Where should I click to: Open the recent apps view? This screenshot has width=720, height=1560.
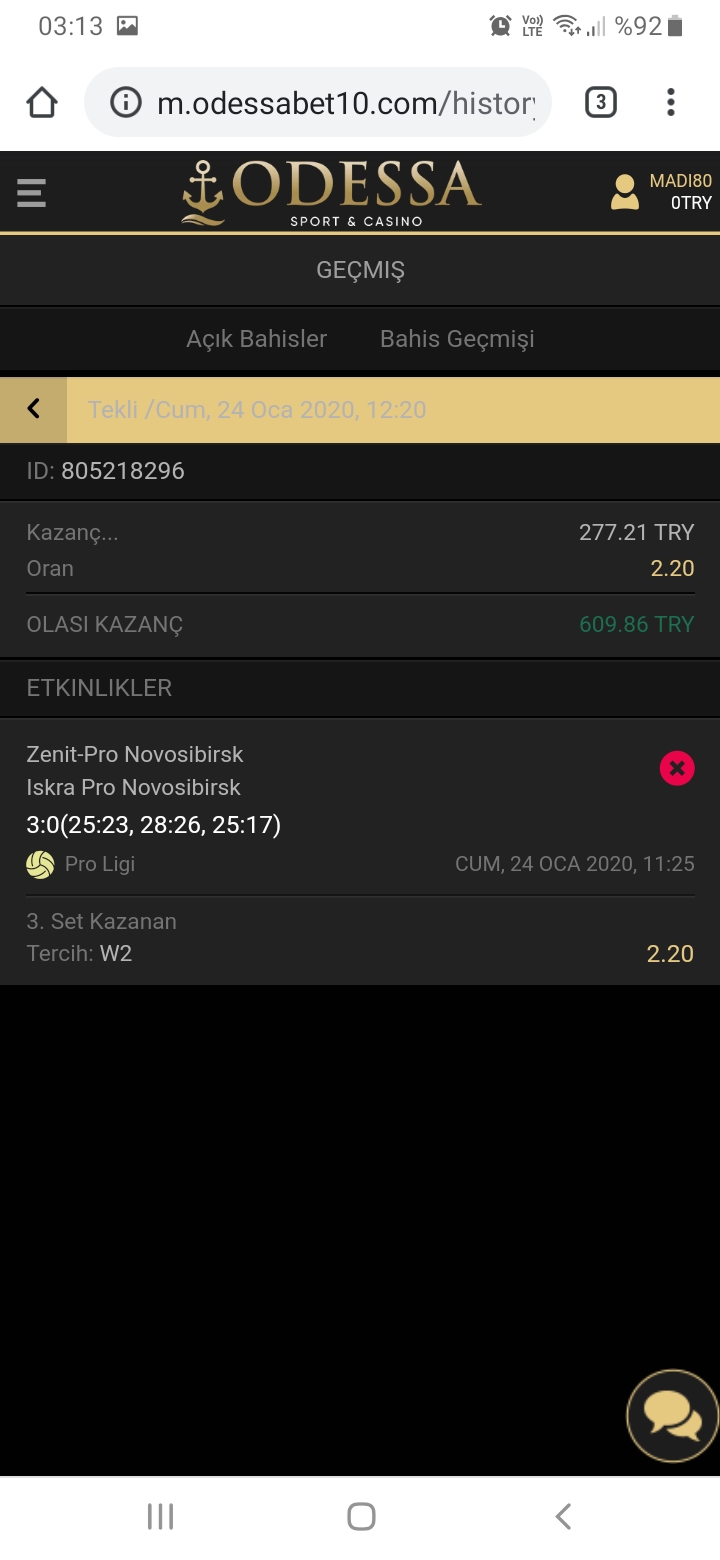160,1516
